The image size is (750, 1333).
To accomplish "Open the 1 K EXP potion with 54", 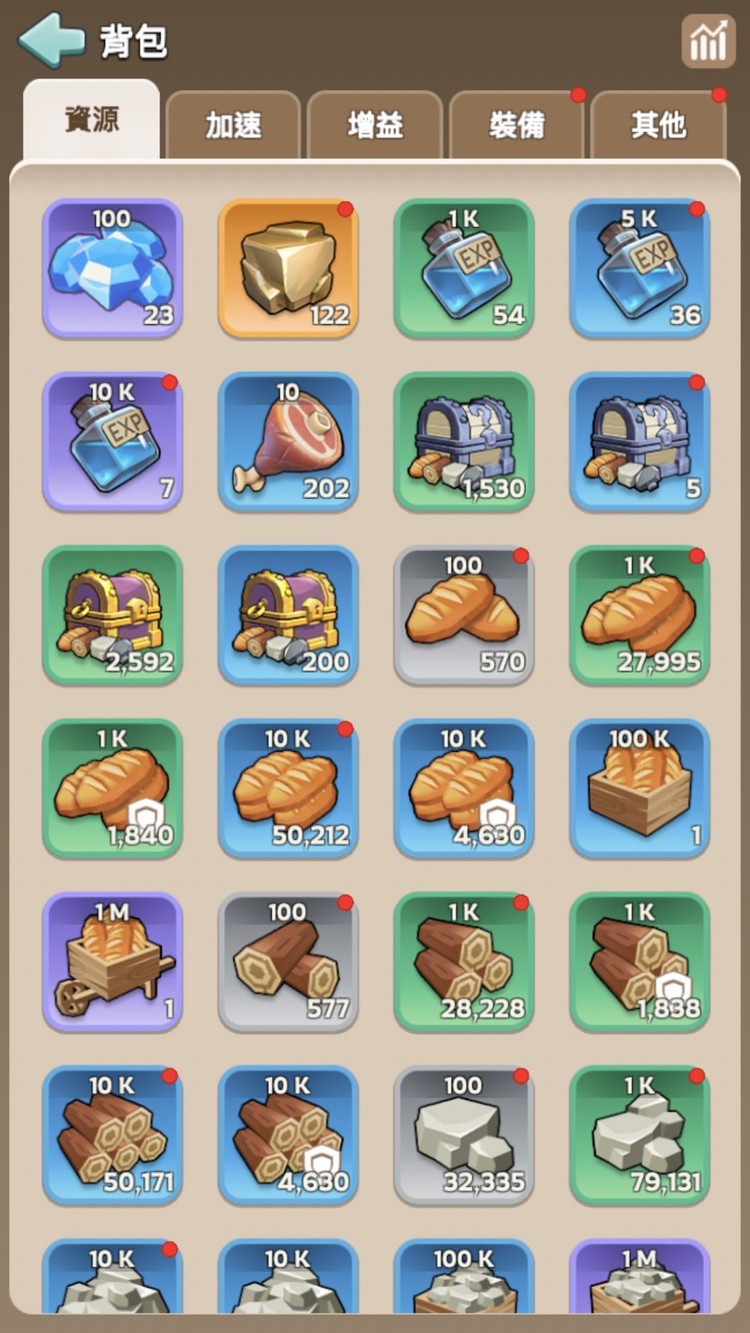I will [464, 268].
